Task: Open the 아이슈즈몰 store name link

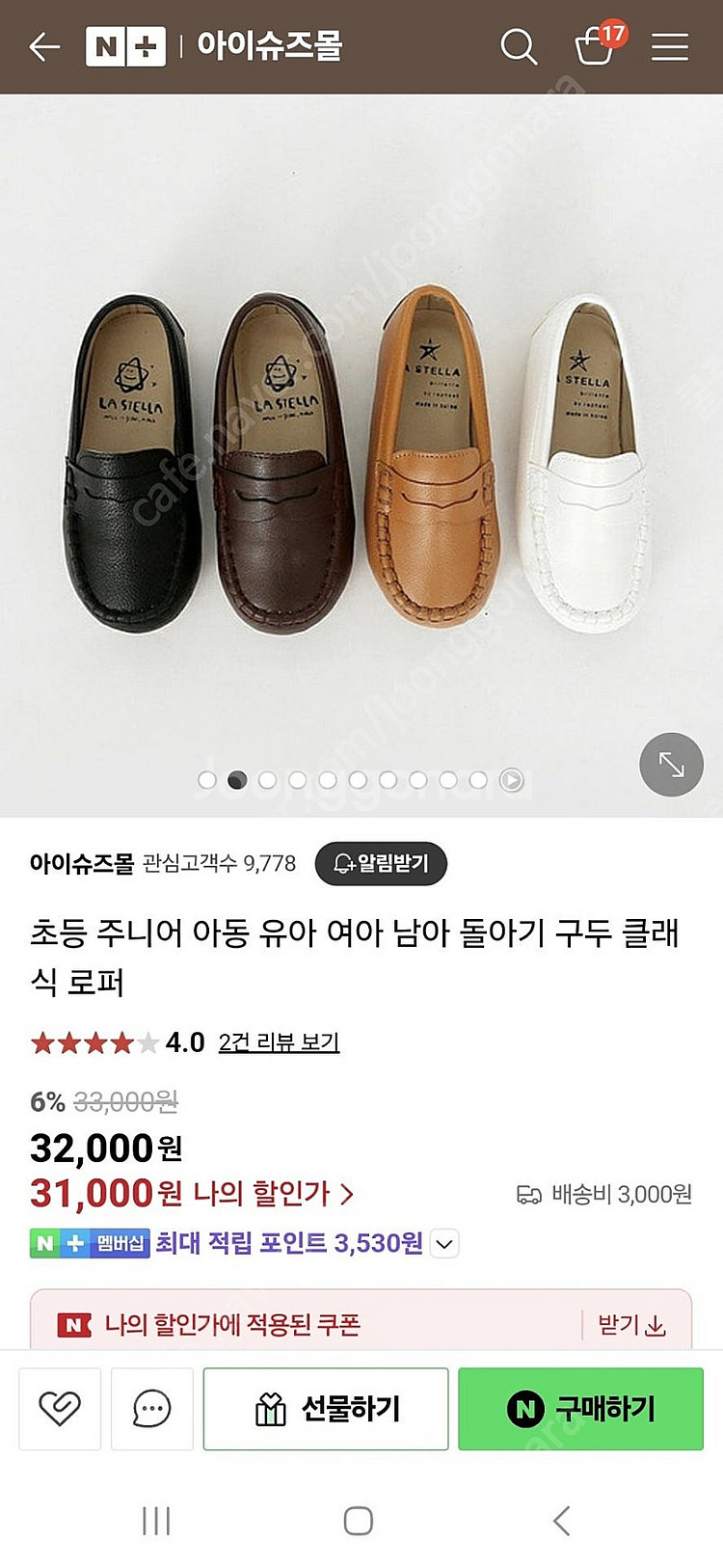Action: click(82, 863)
